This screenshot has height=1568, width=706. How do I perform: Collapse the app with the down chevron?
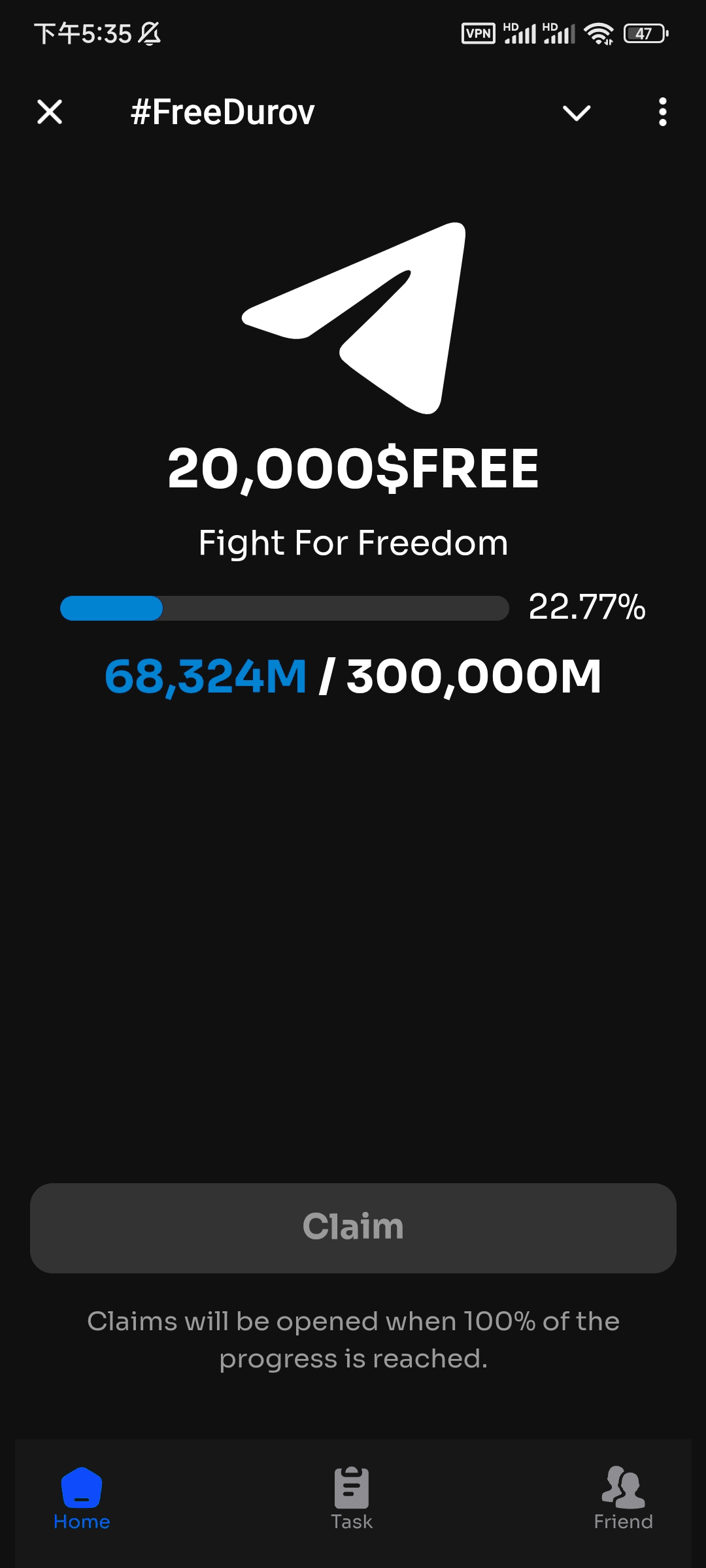pyautogui.click(x=577, y=113)
